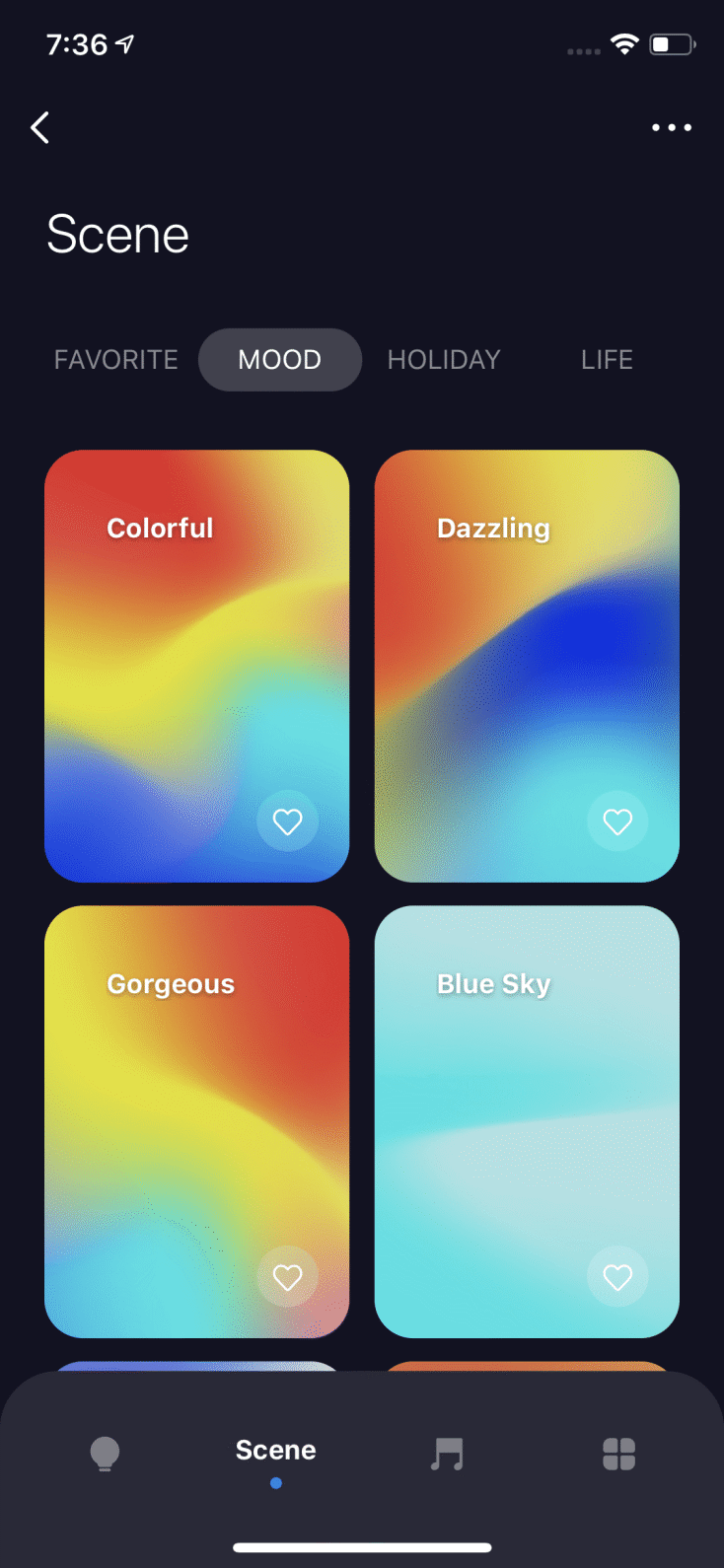
Task: Open the three-dot overflow menu
Action: (671, 127)
